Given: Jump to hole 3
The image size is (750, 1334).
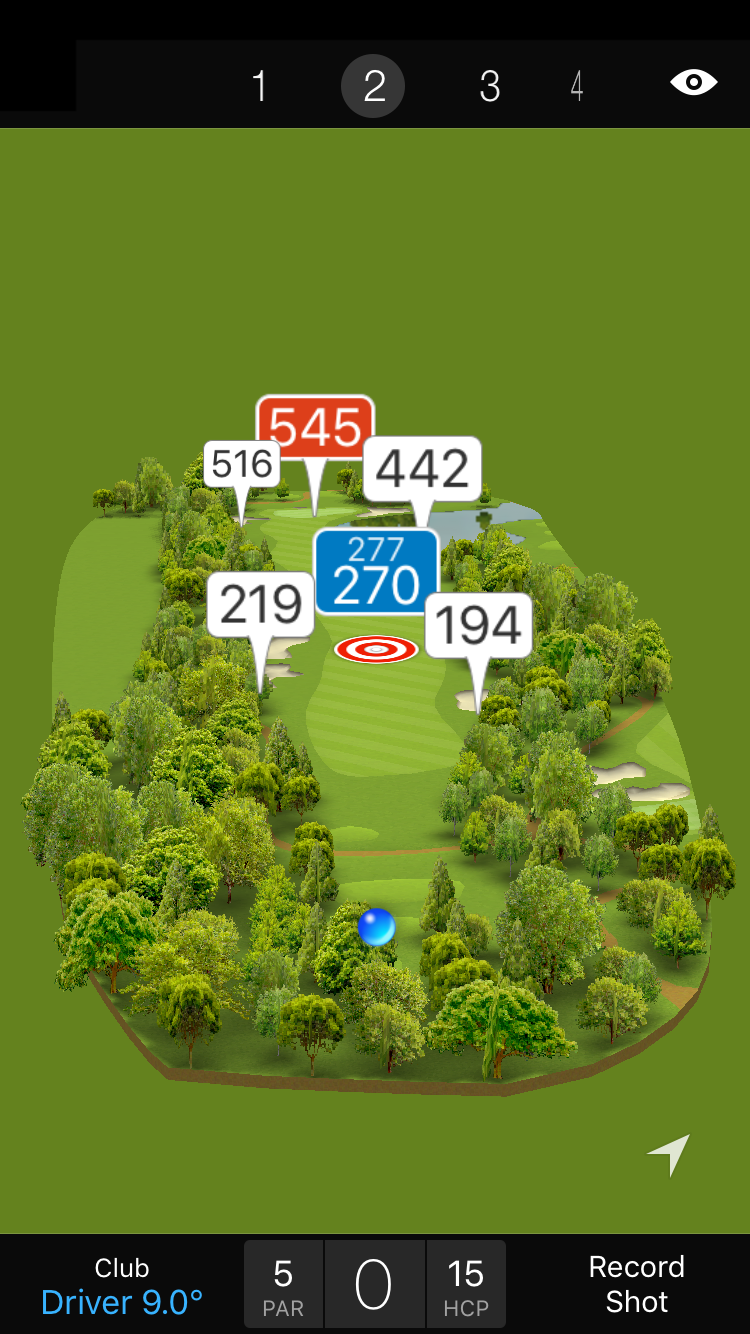Looking at the screenshot, I should pos(489,87).
